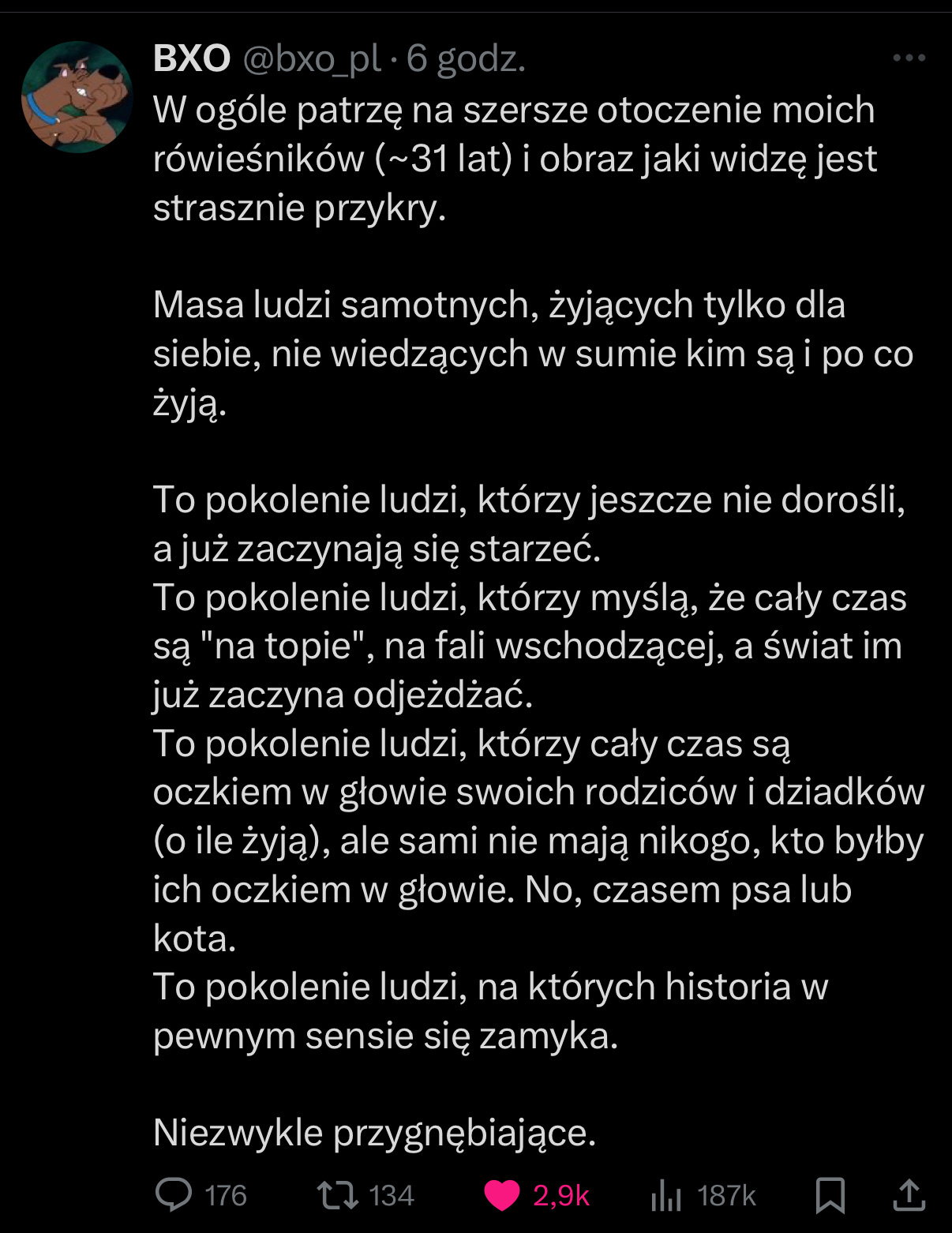
Task: Share this post
Action: pyautogui.click(x=909, y=1195)
